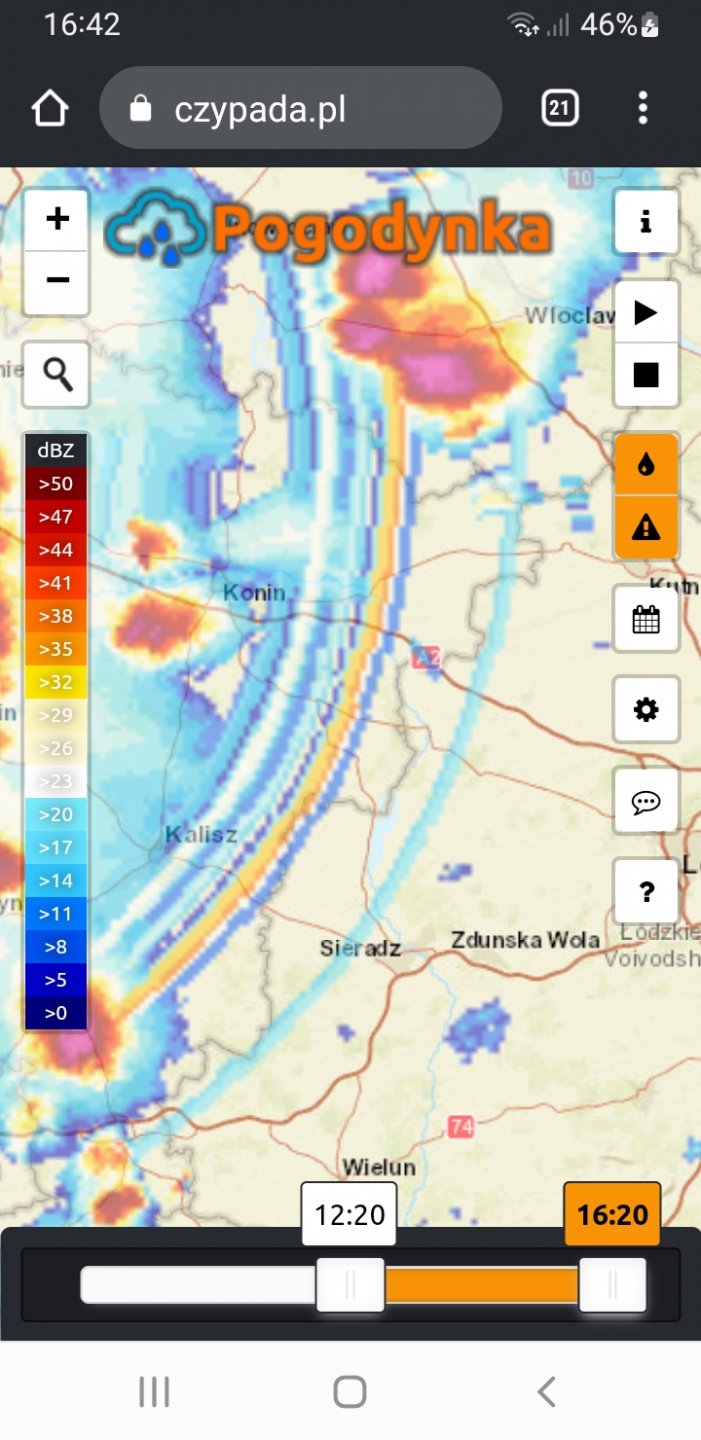The width and height of the screenshot is (701, 1440).
Task: Open the help question mark
Action: (x=646, y=892)
